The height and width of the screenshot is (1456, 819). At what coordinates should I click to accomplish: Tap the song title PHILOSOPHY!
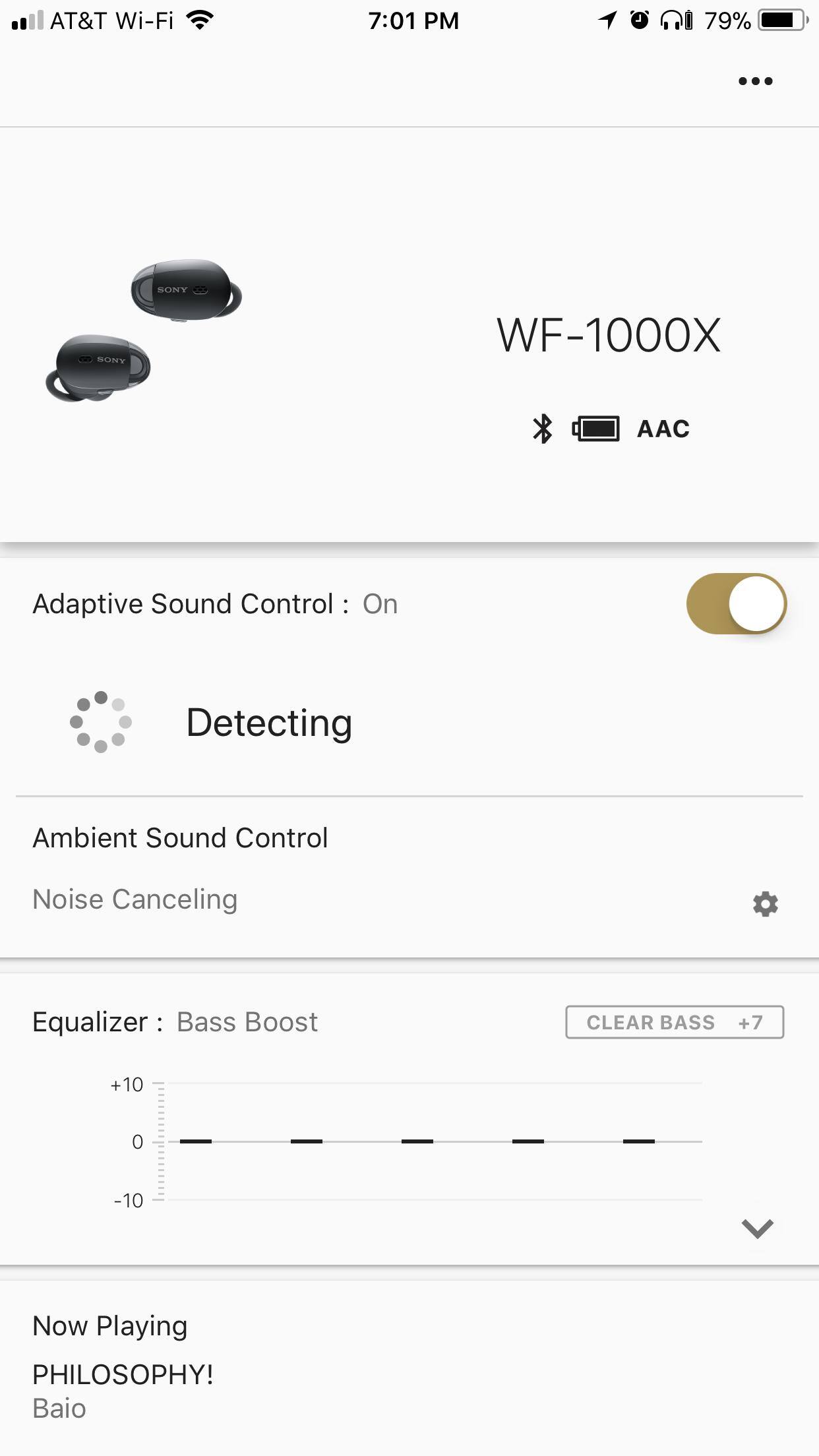pos(123,1375)
